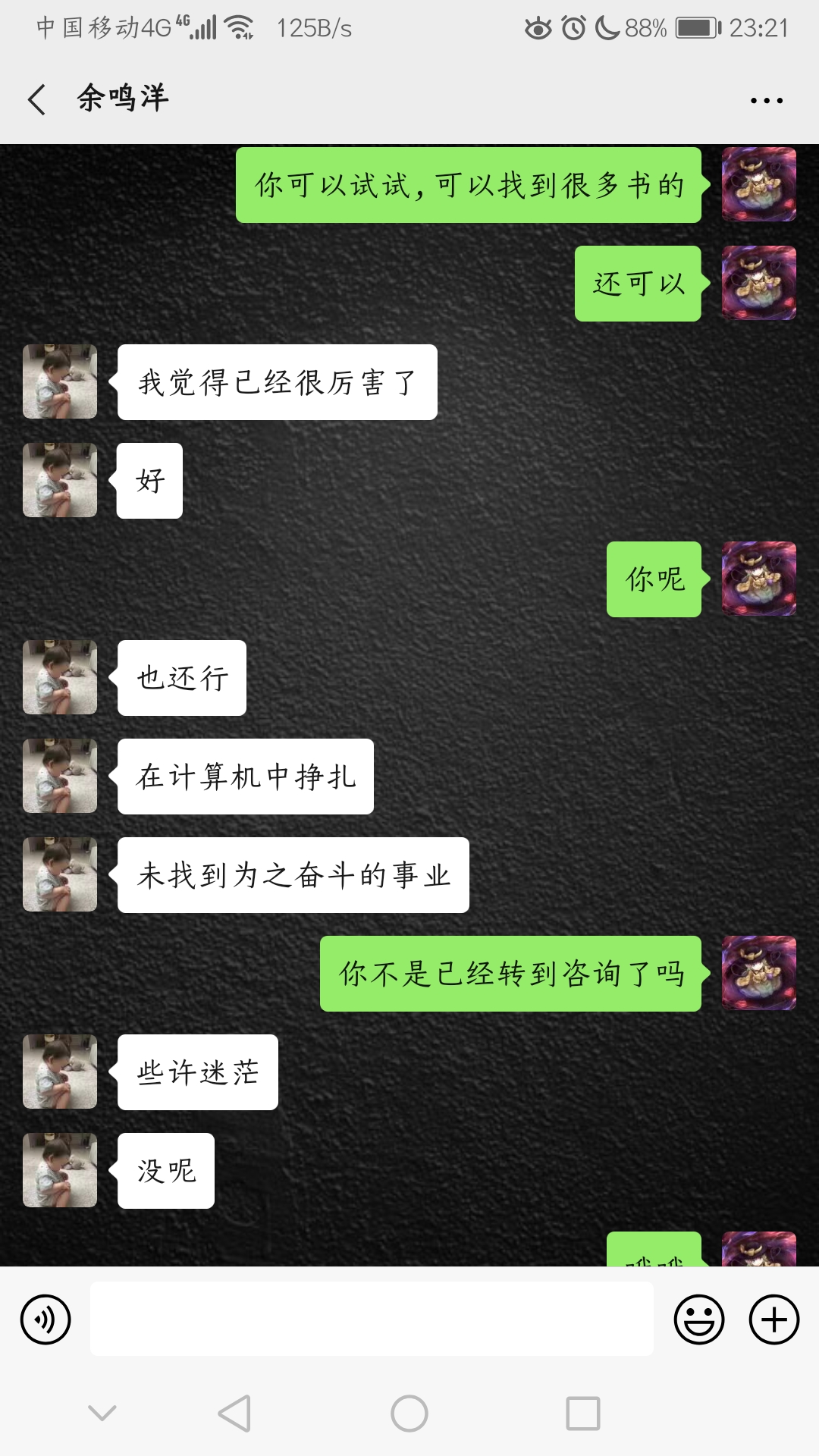Focus the message text field

(x=372, y=1319)
